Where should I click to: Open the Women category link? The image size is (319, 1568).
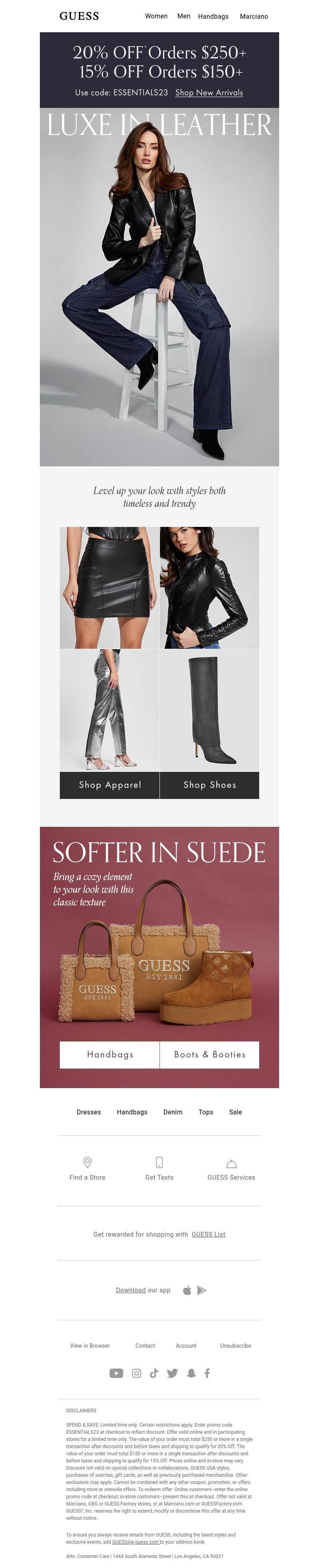click(156, 16)
